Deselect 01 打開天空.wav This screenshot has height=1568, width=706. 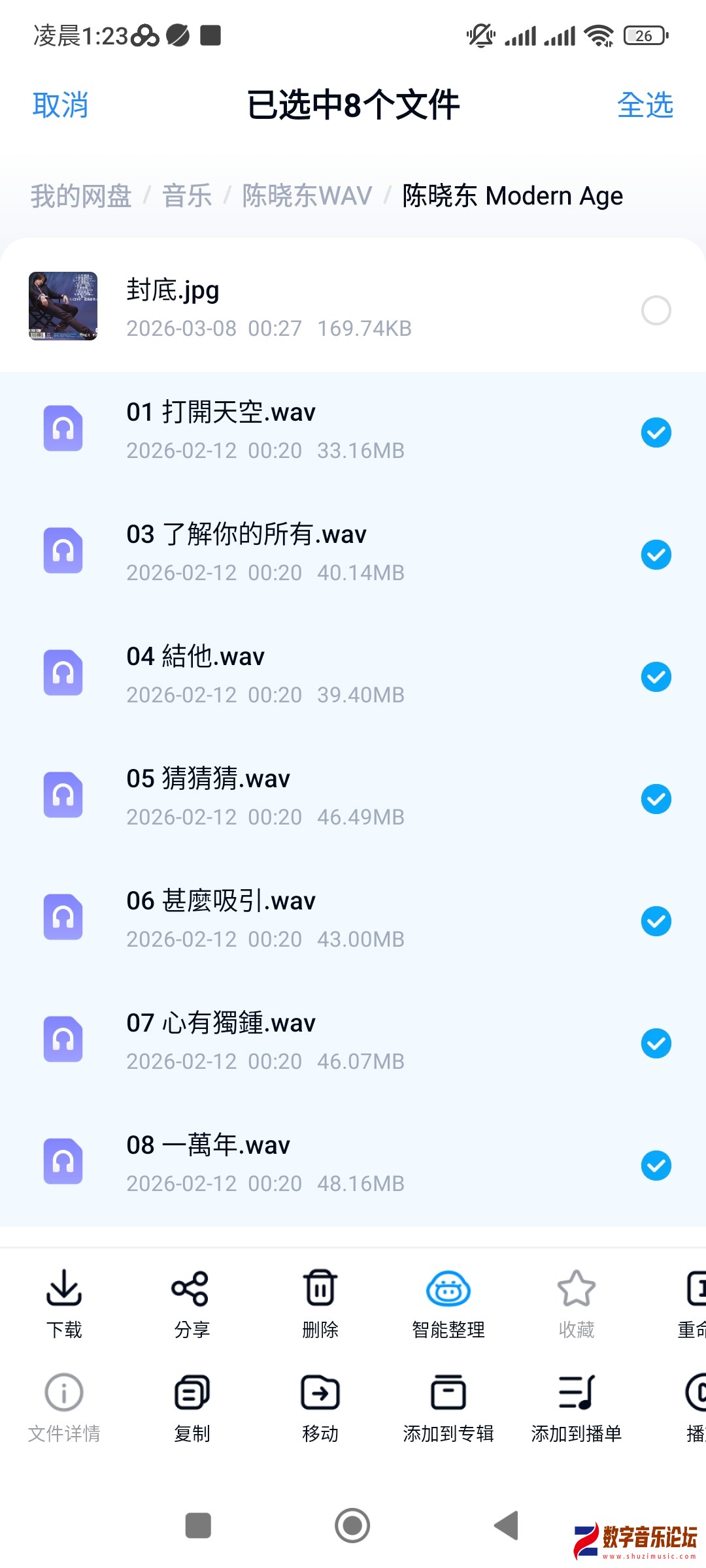656,432
